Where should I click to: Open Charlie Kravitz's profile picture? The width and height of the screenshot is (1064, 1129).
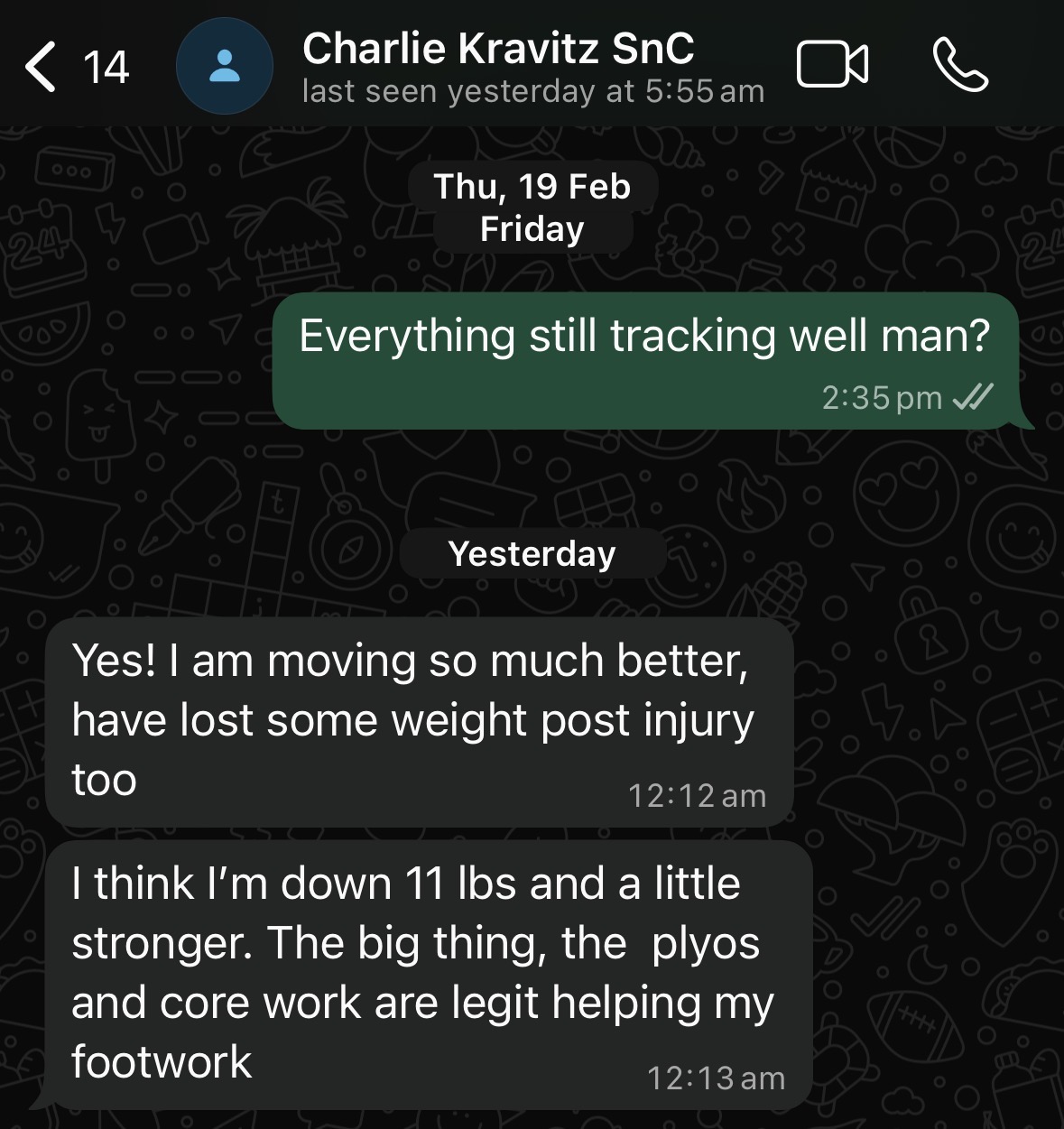click(224, 67)
